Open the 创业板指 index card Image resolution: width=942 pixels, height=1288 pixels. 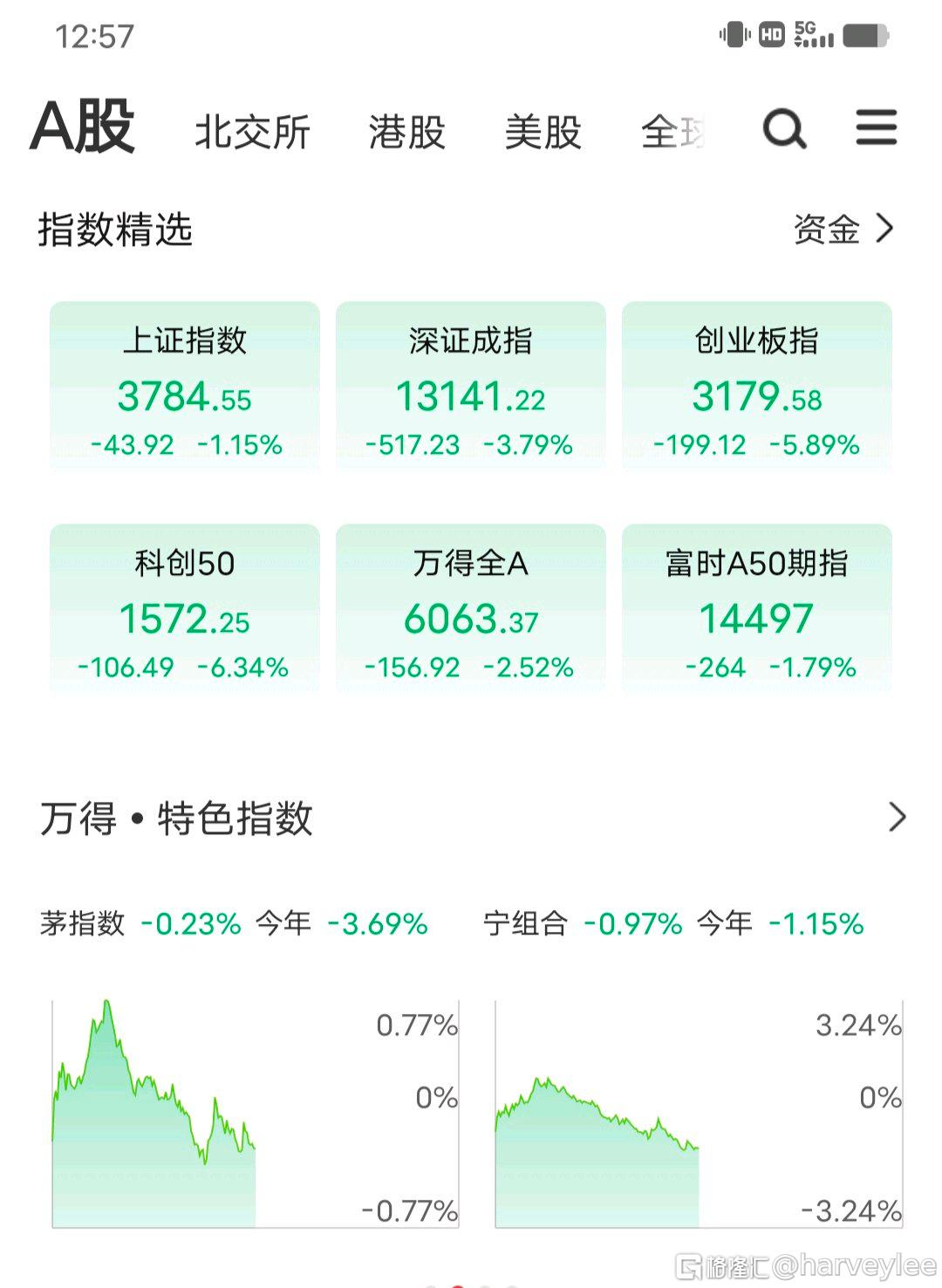coord(757,387)
